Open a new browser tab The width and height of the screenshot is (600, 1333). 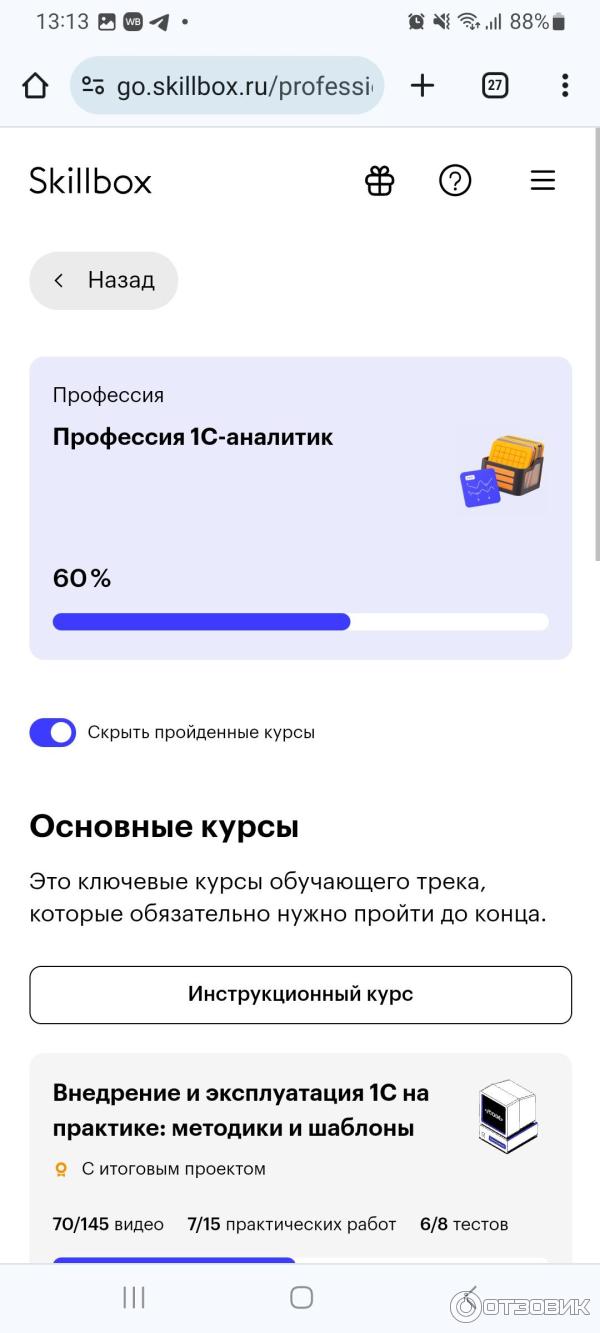[x=423, y=86]
